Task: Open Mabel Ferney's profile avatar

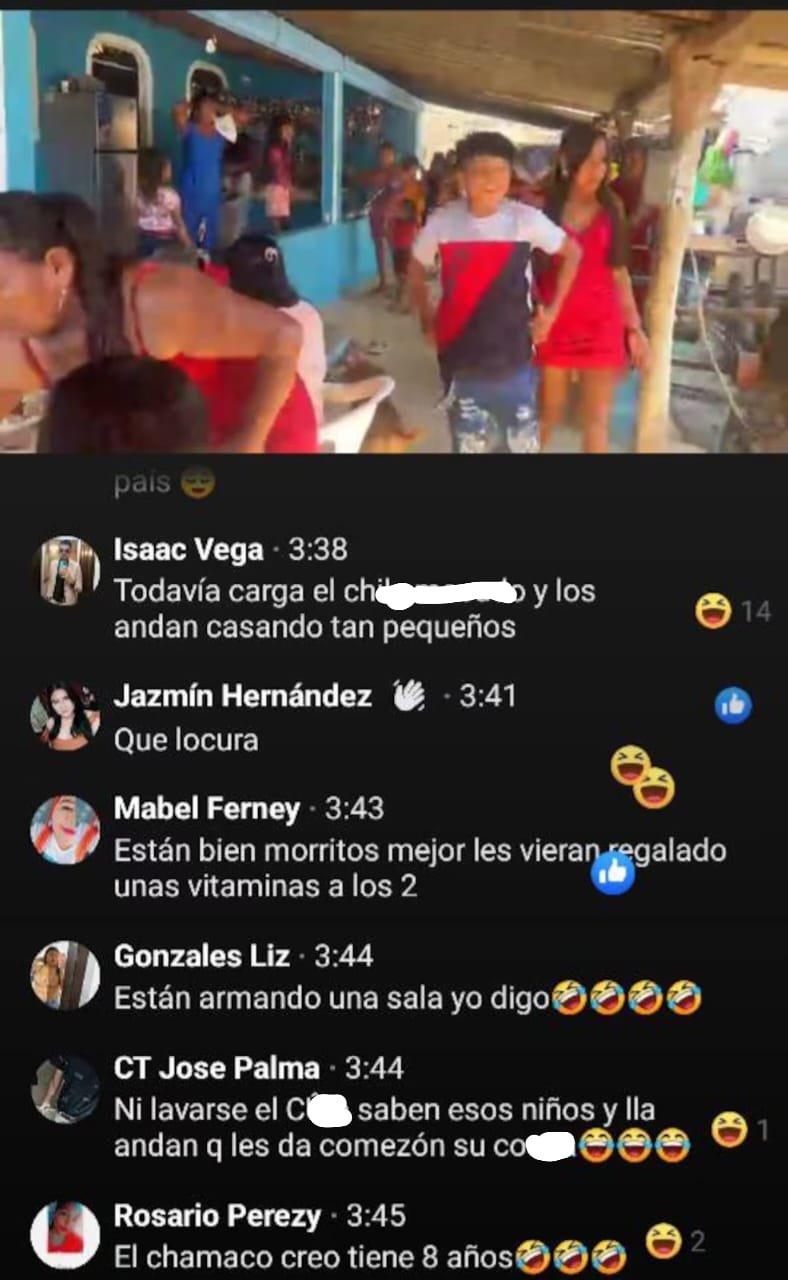Action: (65, 829)
